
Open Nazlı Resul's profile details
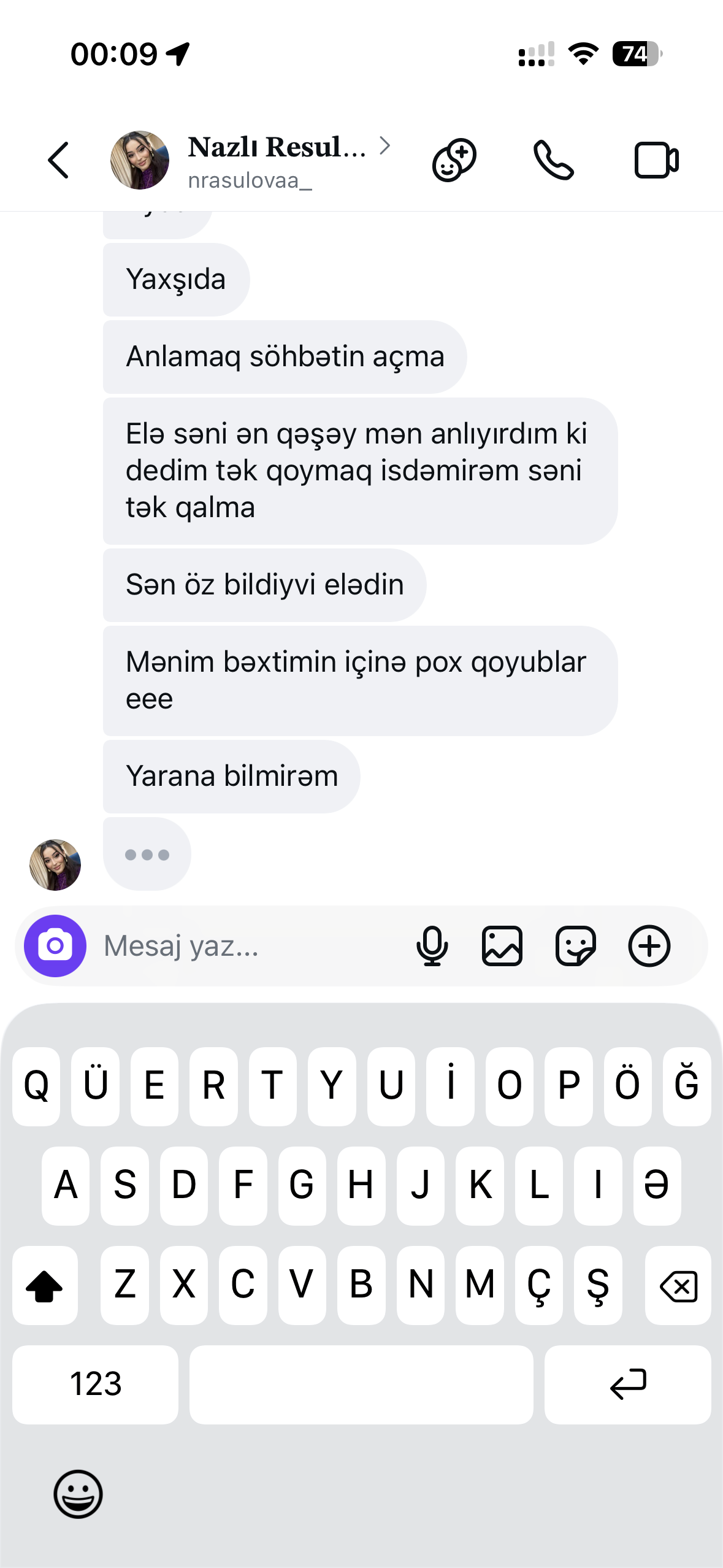click(277, 159)
